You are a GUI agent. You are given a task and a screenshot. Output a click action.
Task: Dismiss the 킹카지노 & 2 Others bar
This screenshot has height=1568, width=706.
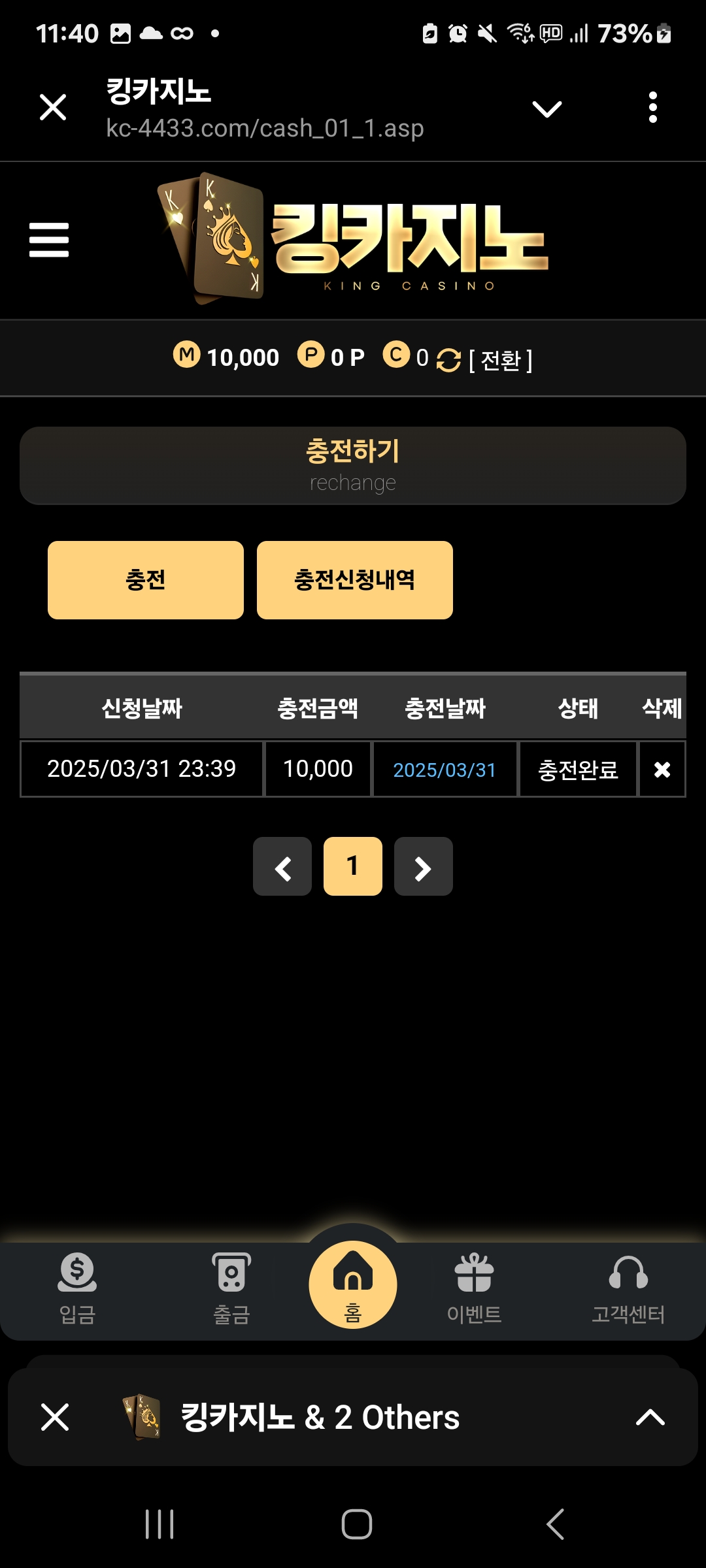pyautogui.click(x=55, y=1417)
